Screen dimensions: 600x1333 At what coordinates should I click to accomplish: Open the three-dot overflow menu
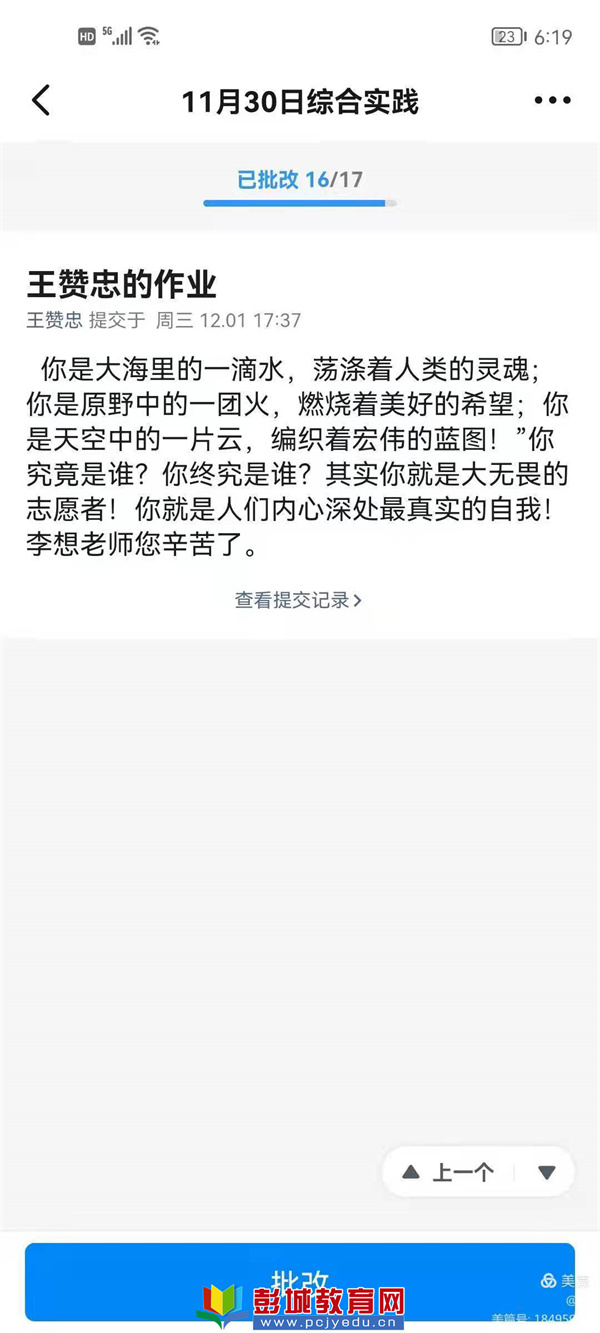point(552,100)
